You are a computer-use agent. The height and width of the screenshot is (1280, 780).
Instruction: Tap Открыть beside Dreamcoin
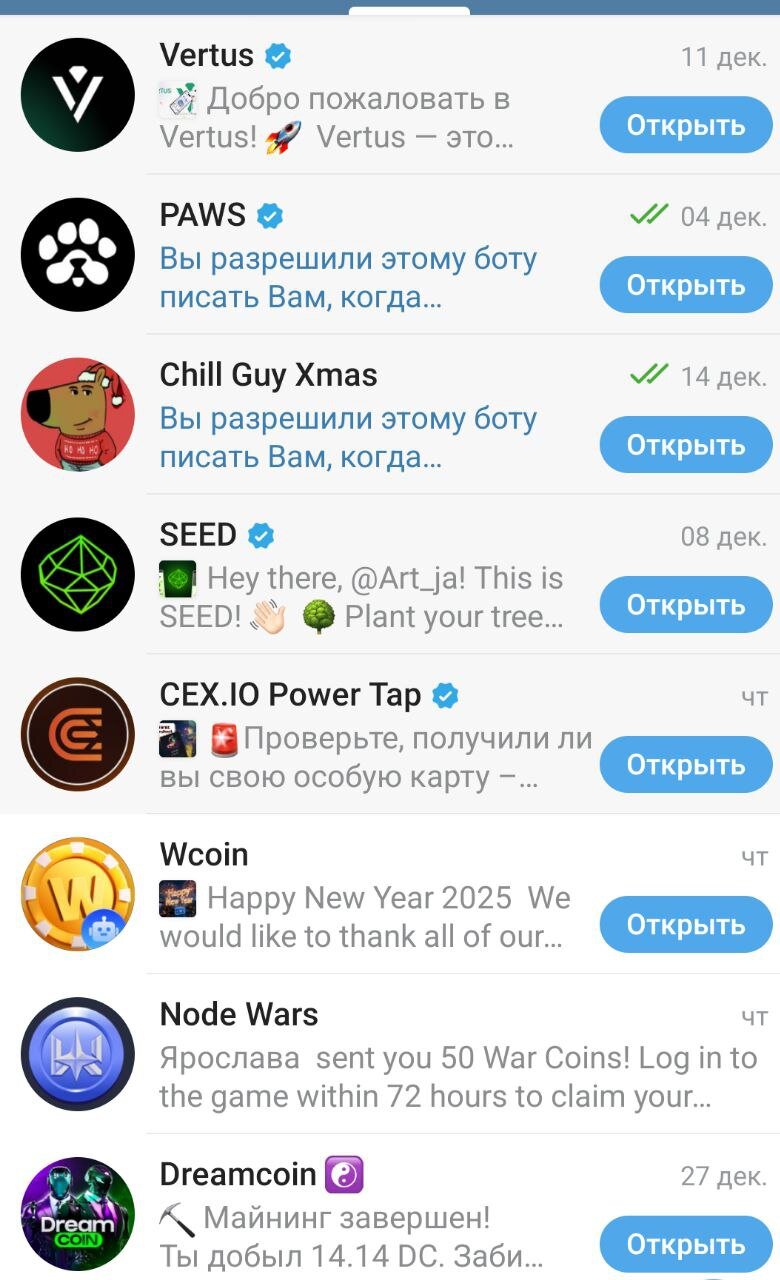[x=686, y=1245]
